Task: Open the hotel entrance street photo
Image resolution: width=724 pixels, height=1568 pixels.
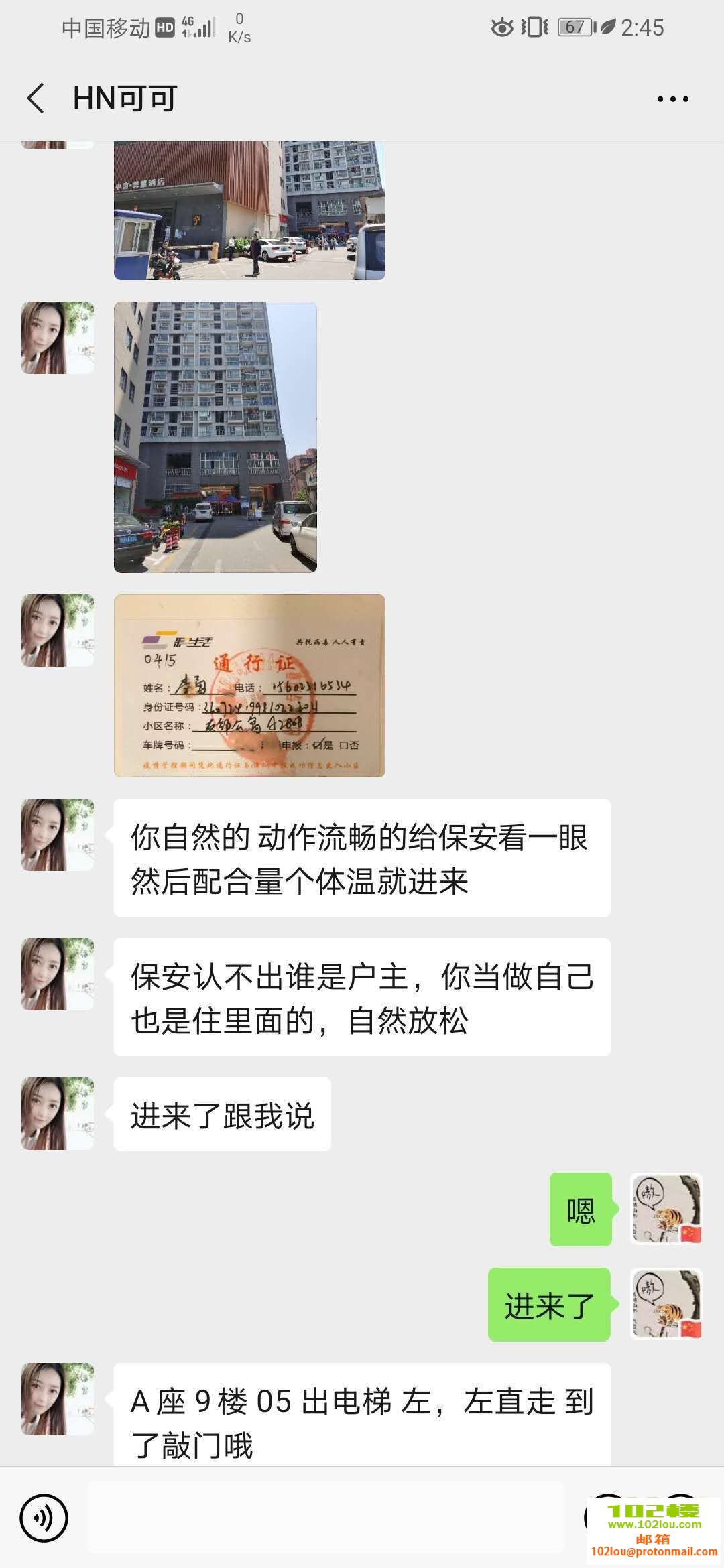Action: 249,210
